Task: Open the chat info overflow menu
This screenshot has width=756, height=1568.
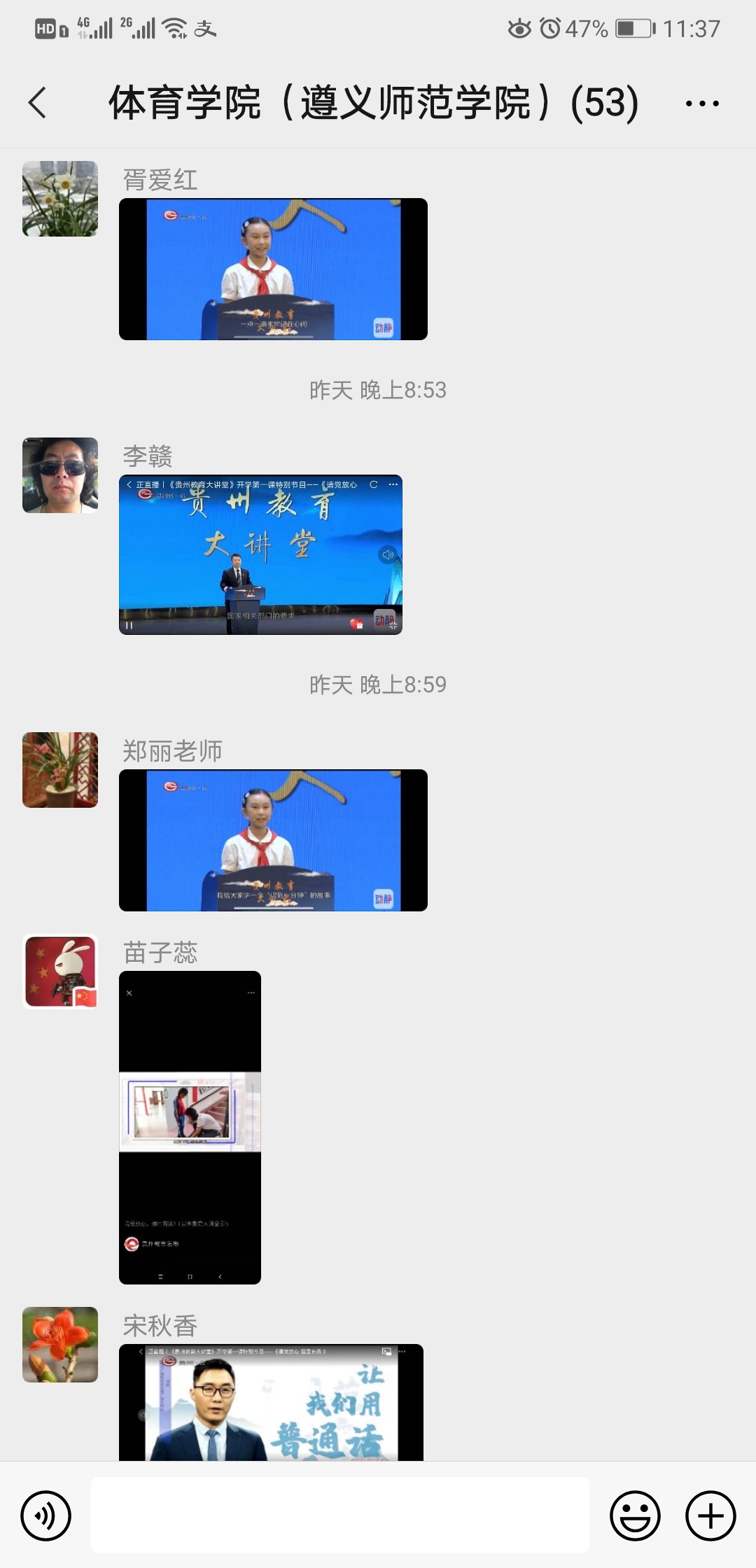Action: (701, 104)
